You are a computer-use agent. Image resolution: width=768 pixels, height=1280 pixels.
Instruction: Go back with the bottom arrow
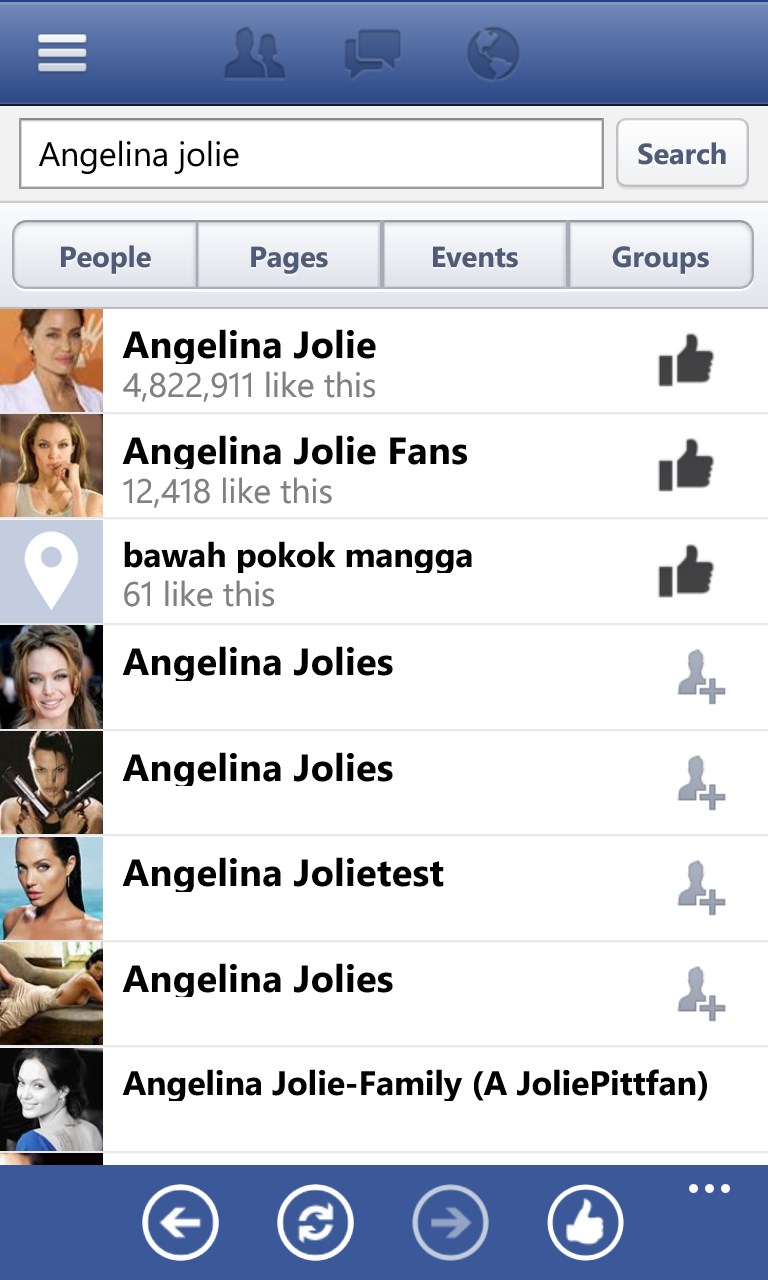click(x=180, y=1222)
